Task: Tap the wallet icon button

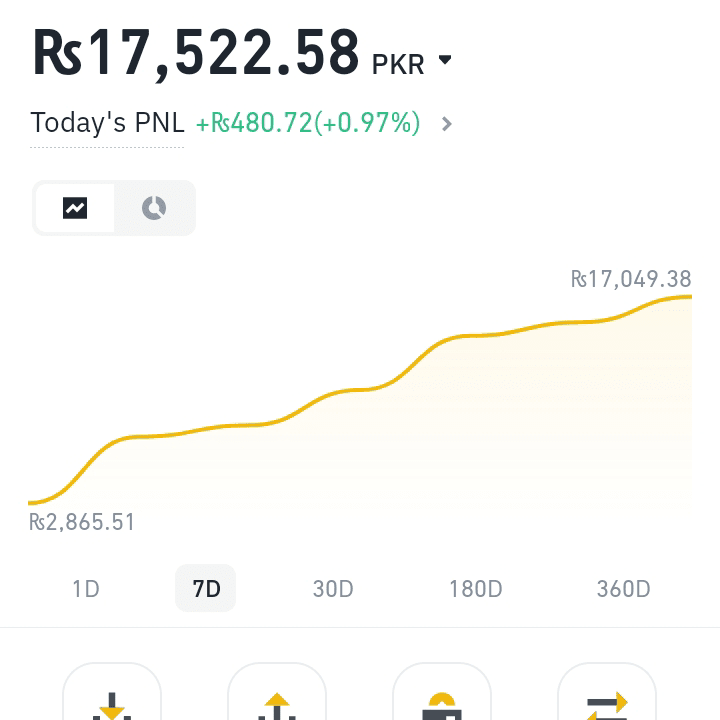Action: pyautogui.click(x=442, y=692)
